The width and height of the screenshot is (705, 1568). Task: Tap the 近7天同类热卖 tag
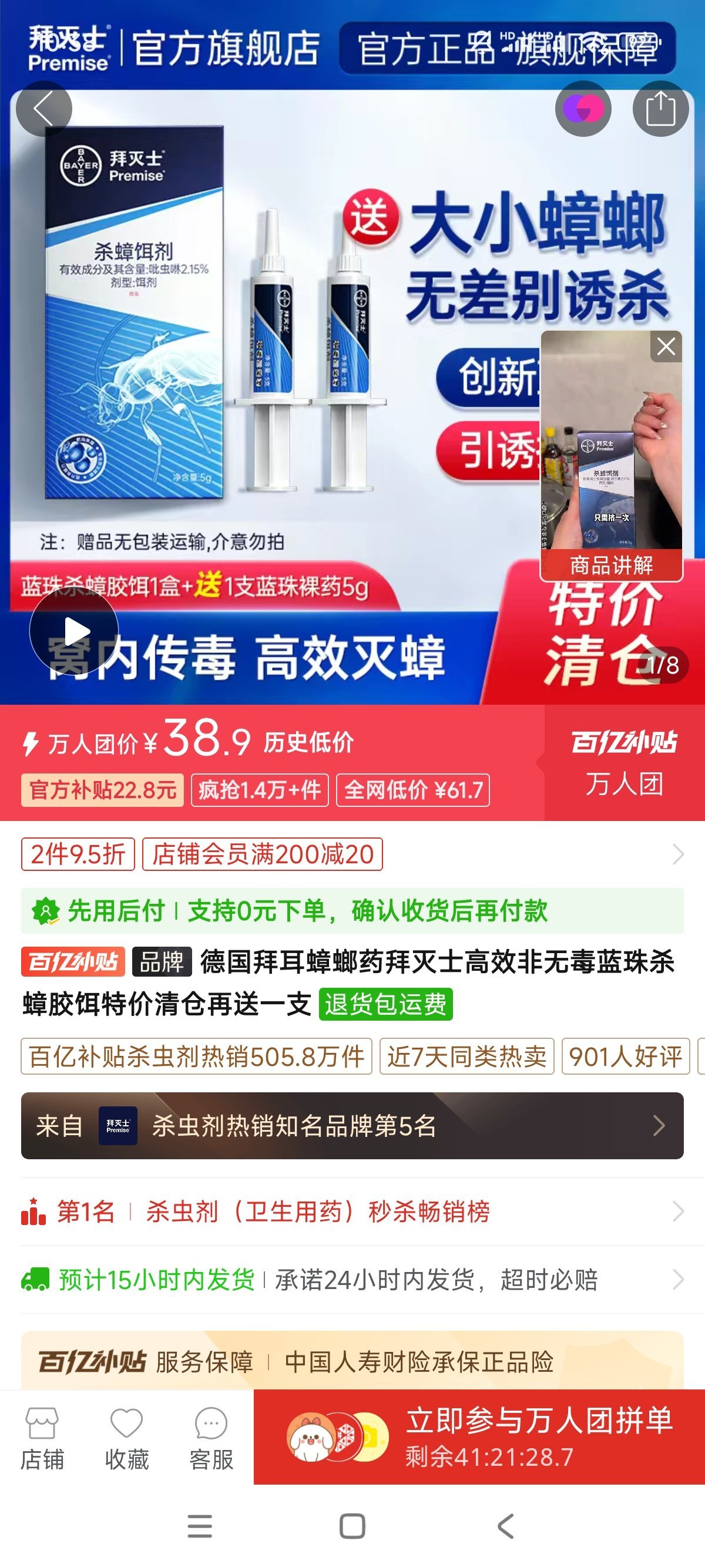(x=467, y=1056)
